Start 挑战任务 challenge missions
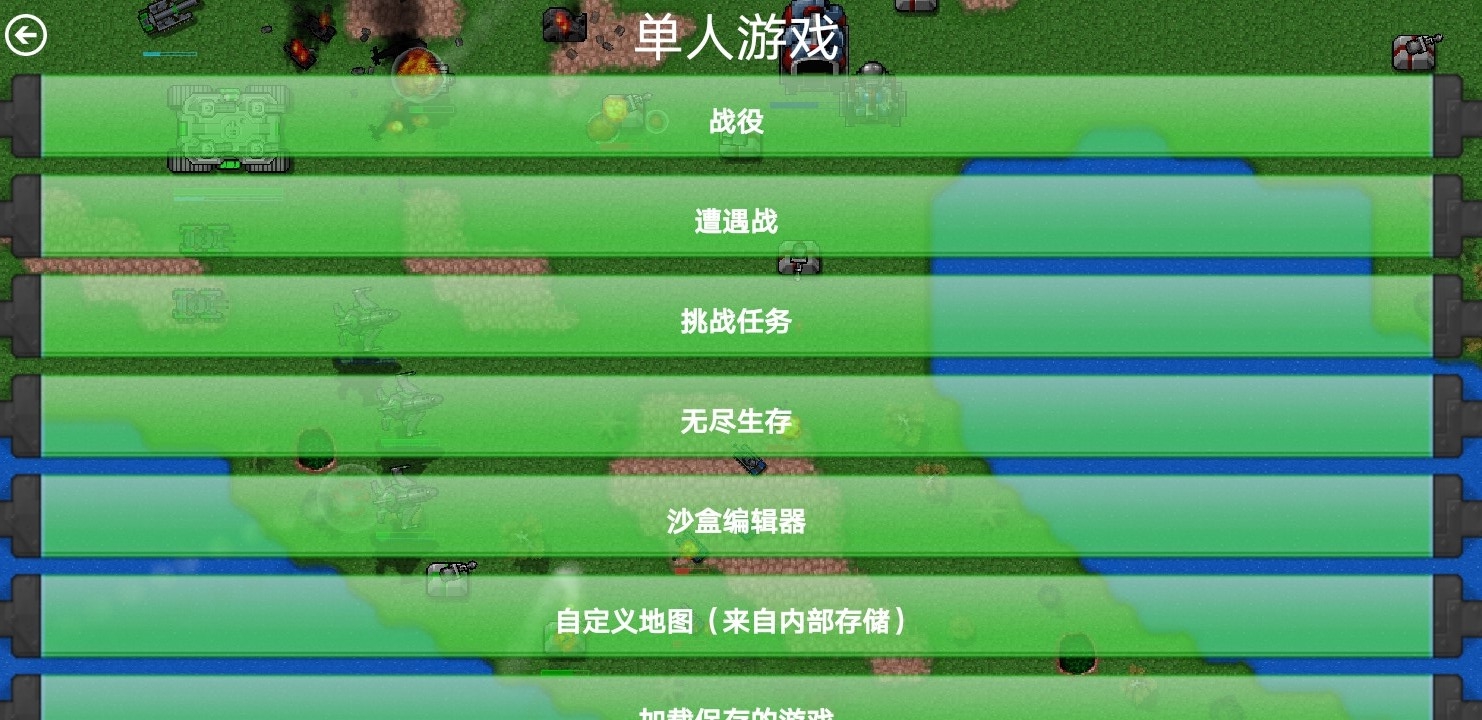This screenshot has height=720, width=1482. click(737, 320)
